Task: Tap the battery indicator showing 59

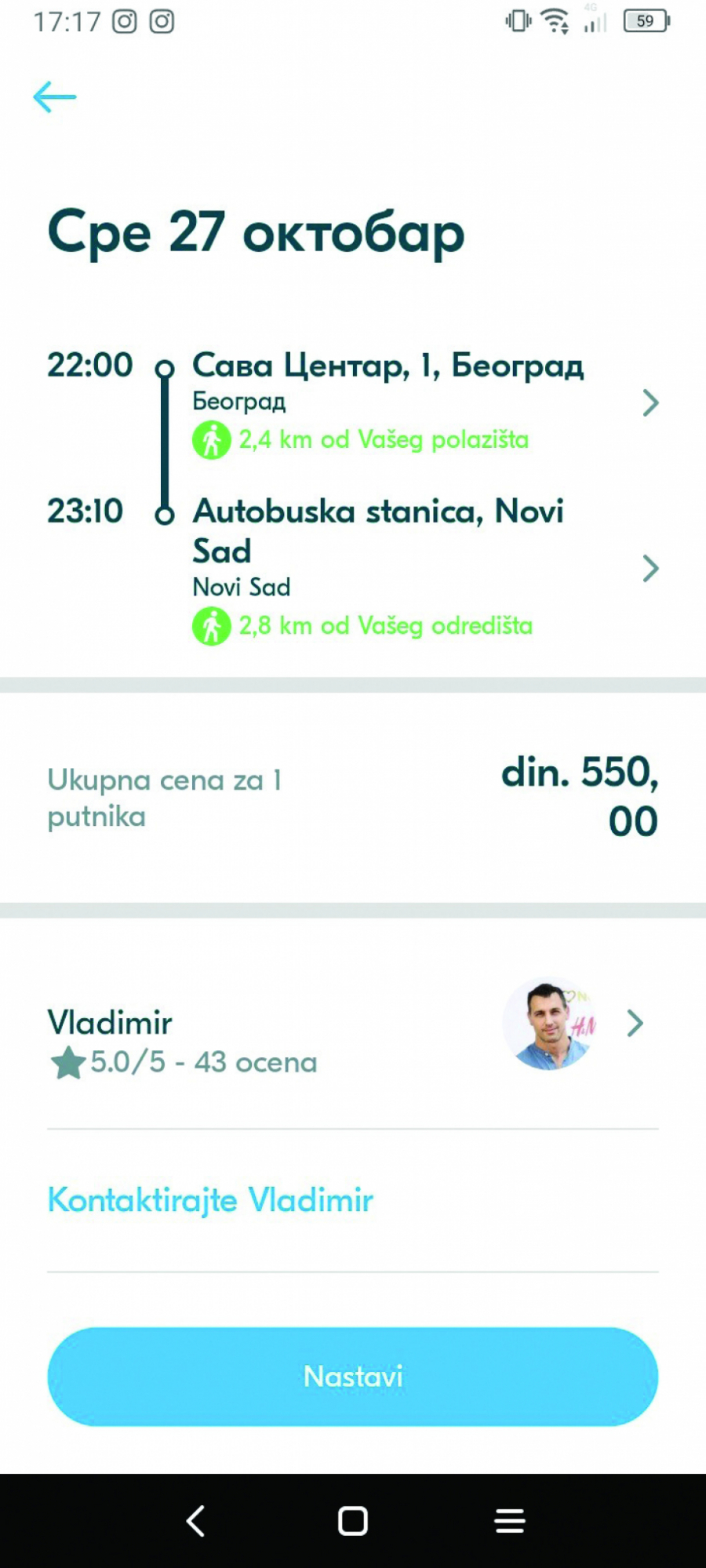Action: 645,20
